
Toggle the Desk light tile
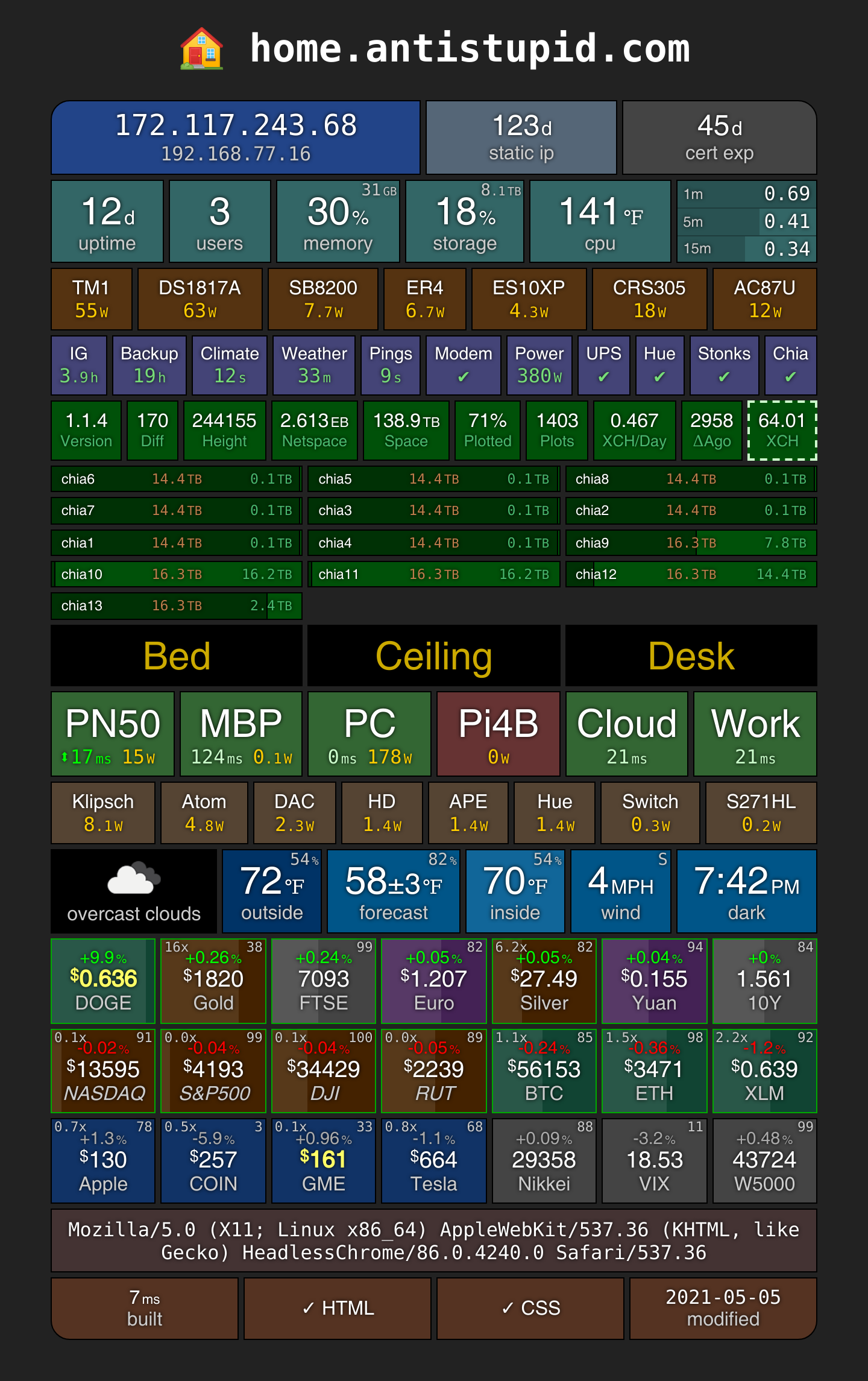click(691, 656)
